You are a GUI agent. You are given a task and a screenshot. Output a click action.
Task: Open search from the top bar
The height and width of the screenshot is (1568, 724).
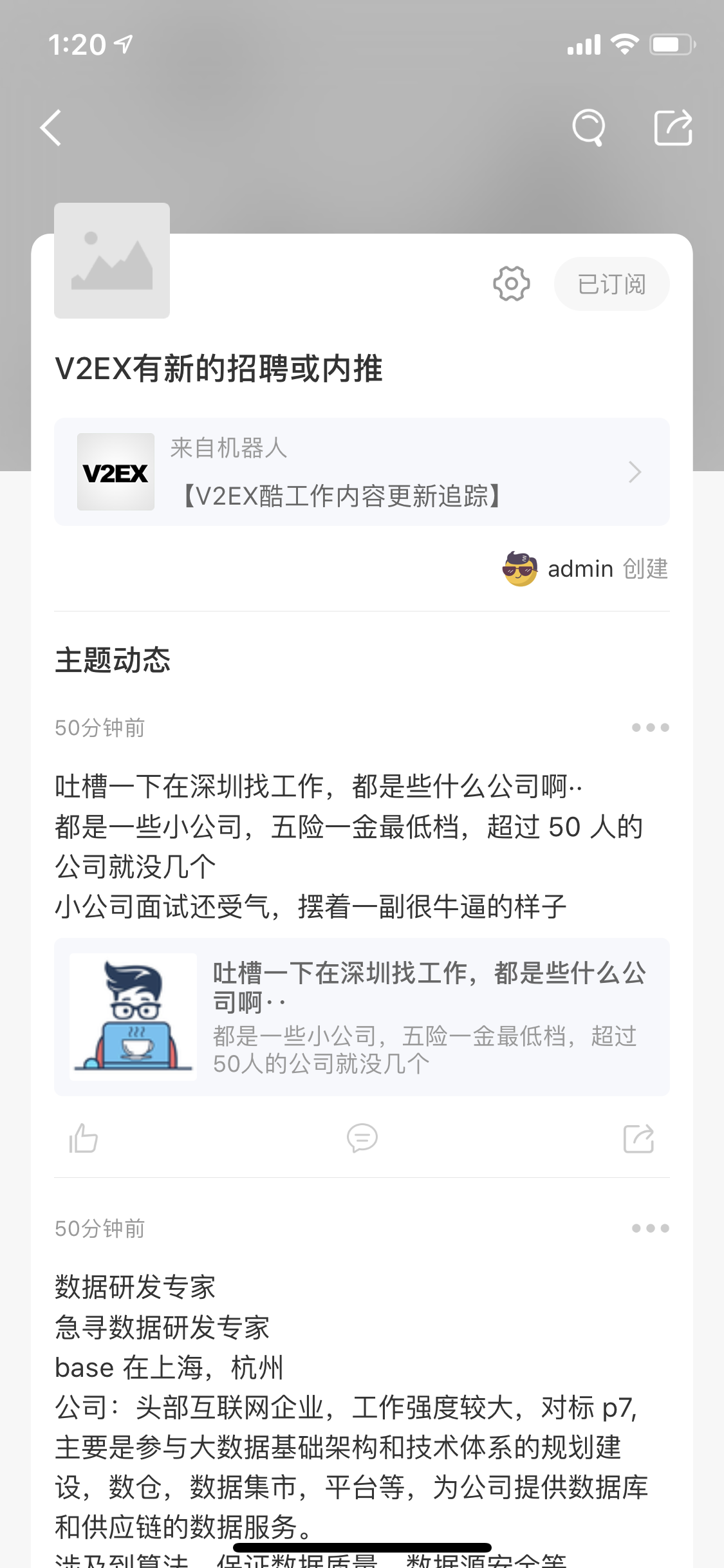coord(588,127)
